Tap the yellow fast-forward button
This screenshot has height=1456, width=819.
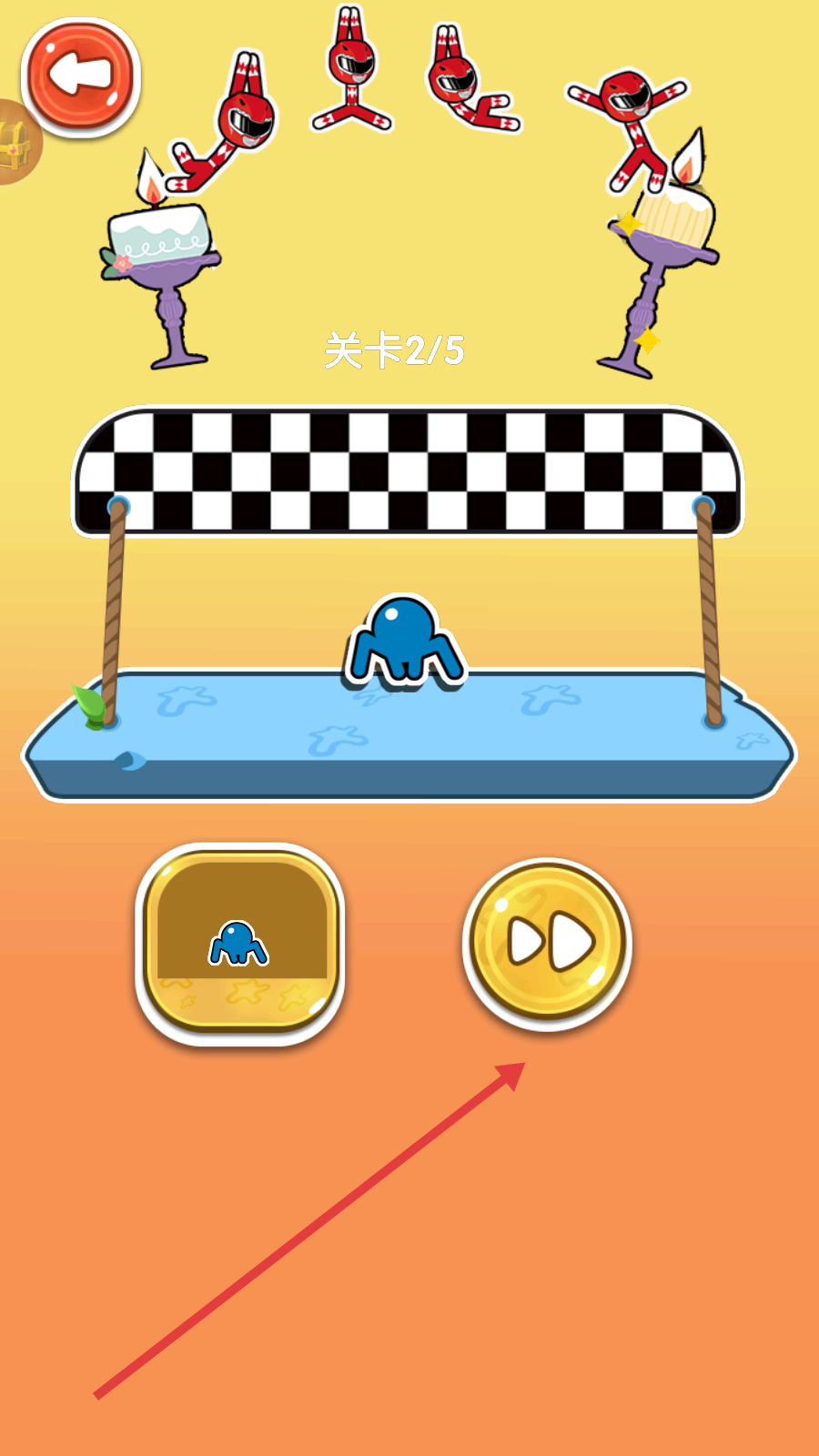click(547, 943)
